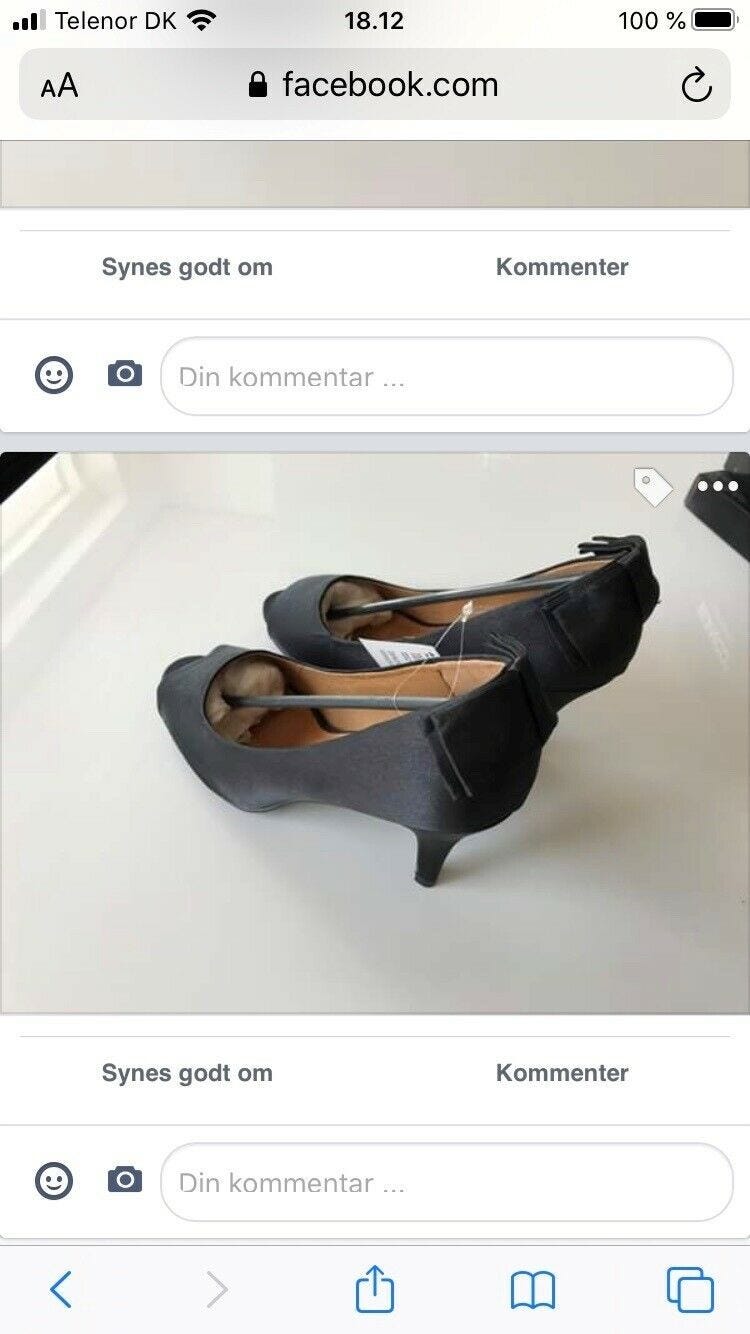Focus the comment field above the shoe photo
Viewport: 750px width, 1334px height.
pyautogui.click(x=446, y=376)
